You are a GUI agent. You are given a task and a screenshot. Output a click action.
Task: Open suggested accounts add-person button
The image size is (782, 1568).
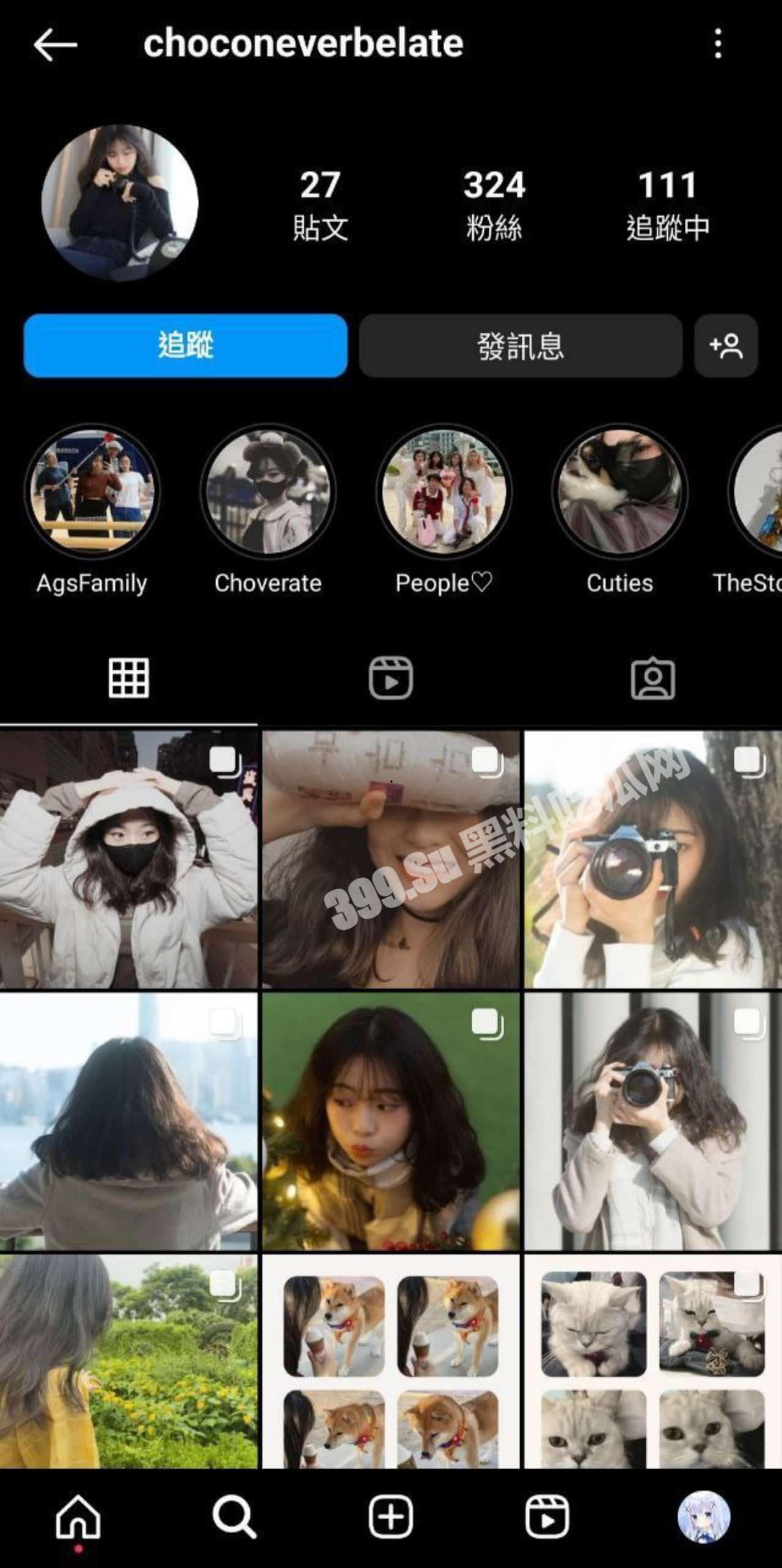point(726,346)
